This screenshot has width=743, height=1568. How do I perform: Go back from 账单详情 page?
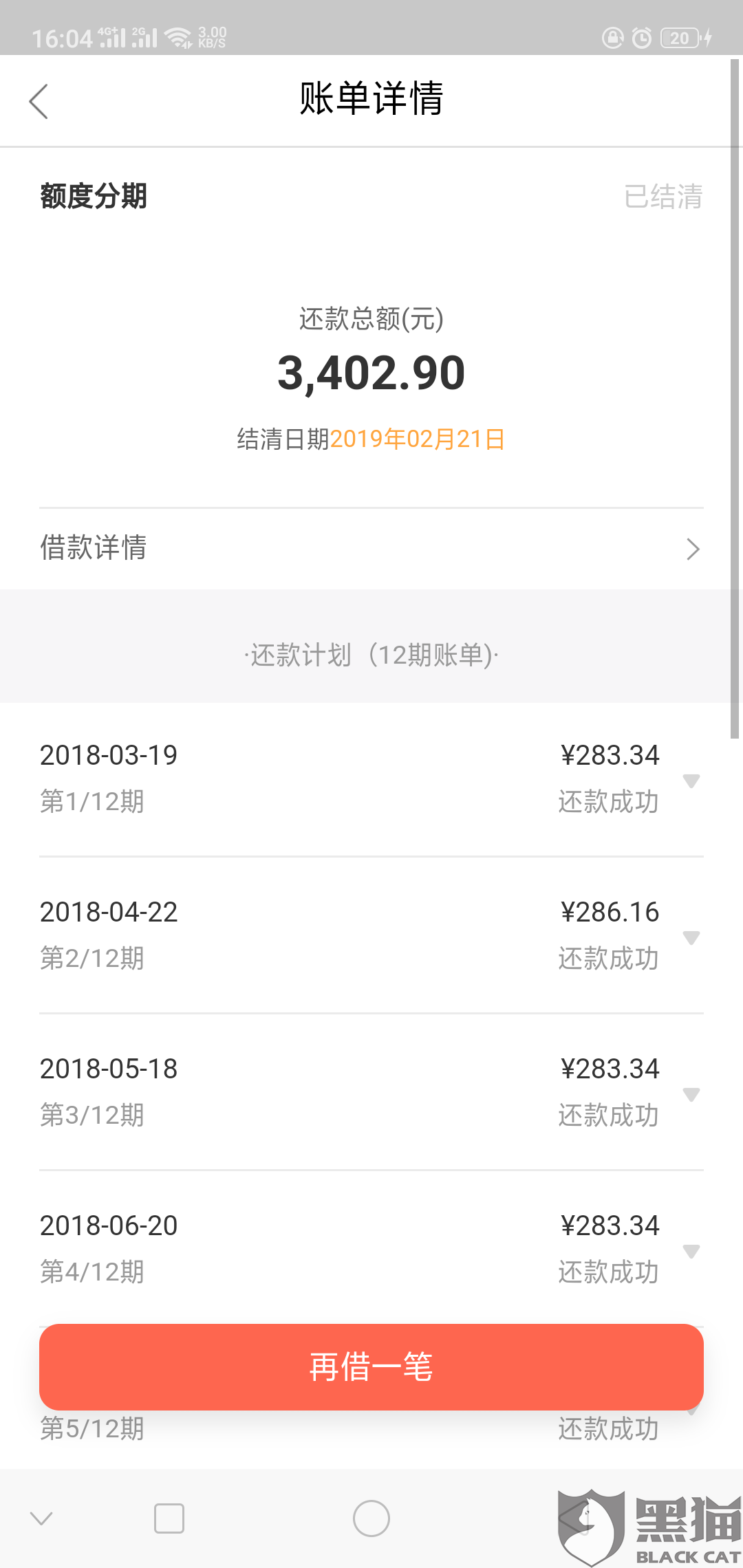[x=39, y=101]
